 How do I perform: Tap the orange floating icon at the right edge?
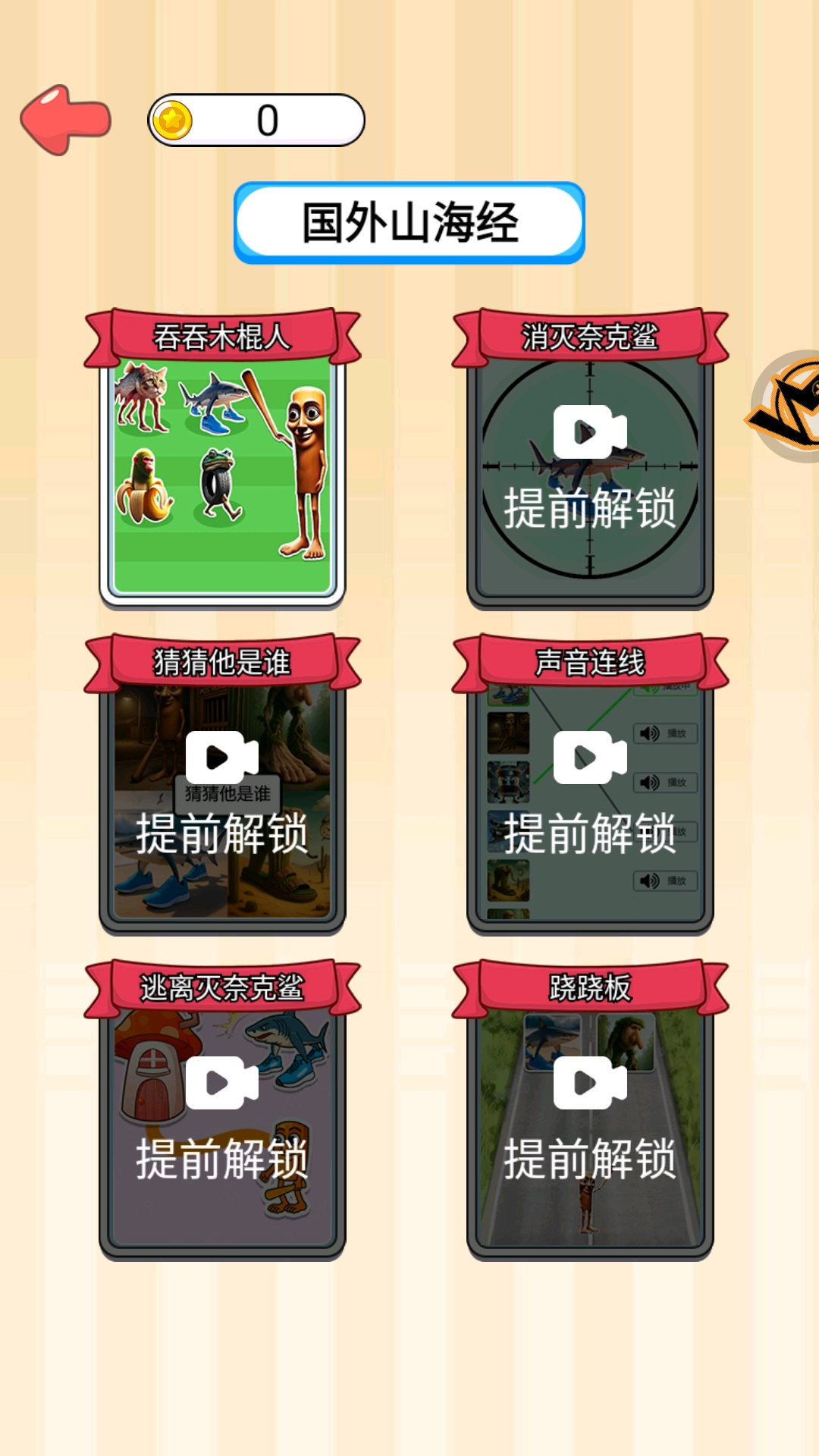pyautogui.click(x=789, y=406)
